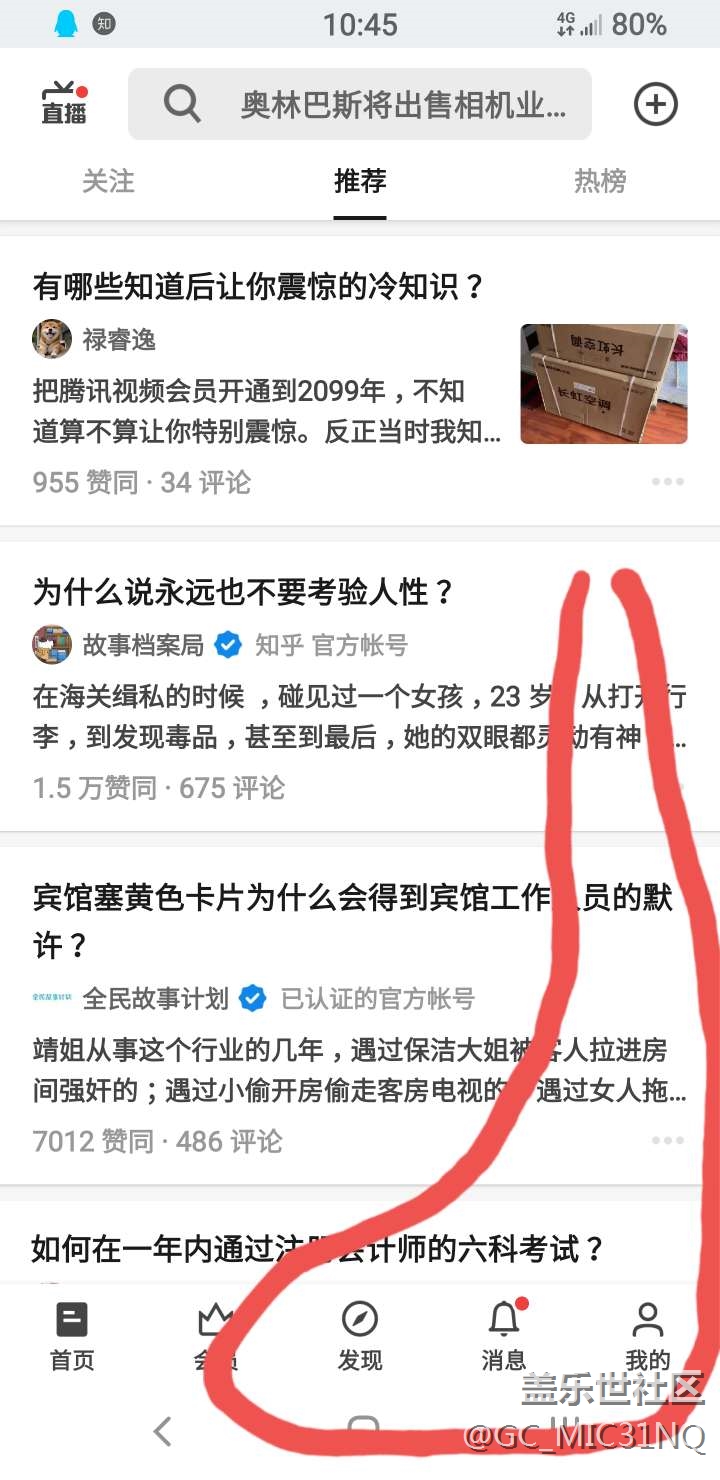Screen dimensions: 720x1480
Task: Switch to the 热榜 tab
Action: click(x=600, y=181)
